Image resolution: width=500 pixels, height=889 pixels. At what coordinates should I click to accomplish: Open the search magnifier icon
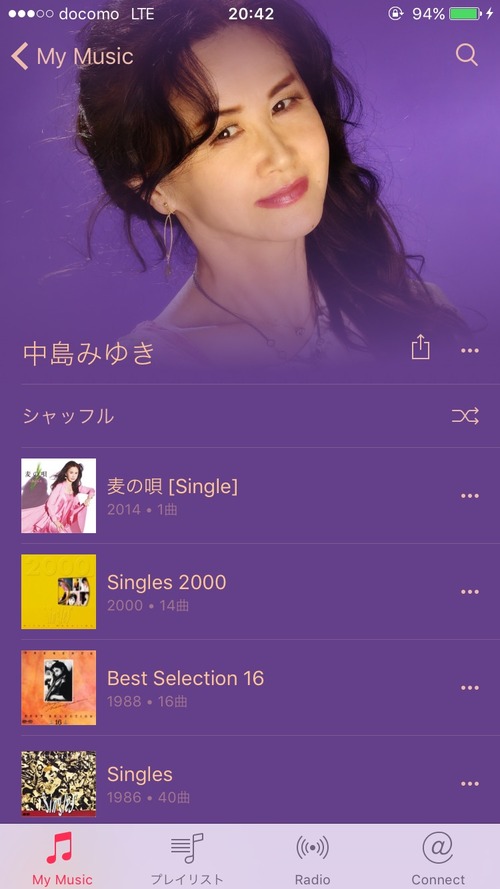tap(467, 56)
